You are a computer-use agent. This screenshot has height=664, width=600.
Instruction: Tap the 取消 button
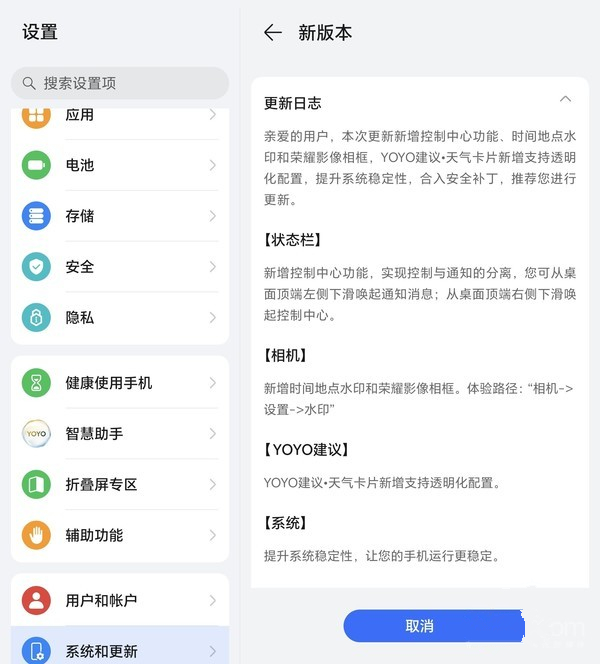[x=419, y=626]
